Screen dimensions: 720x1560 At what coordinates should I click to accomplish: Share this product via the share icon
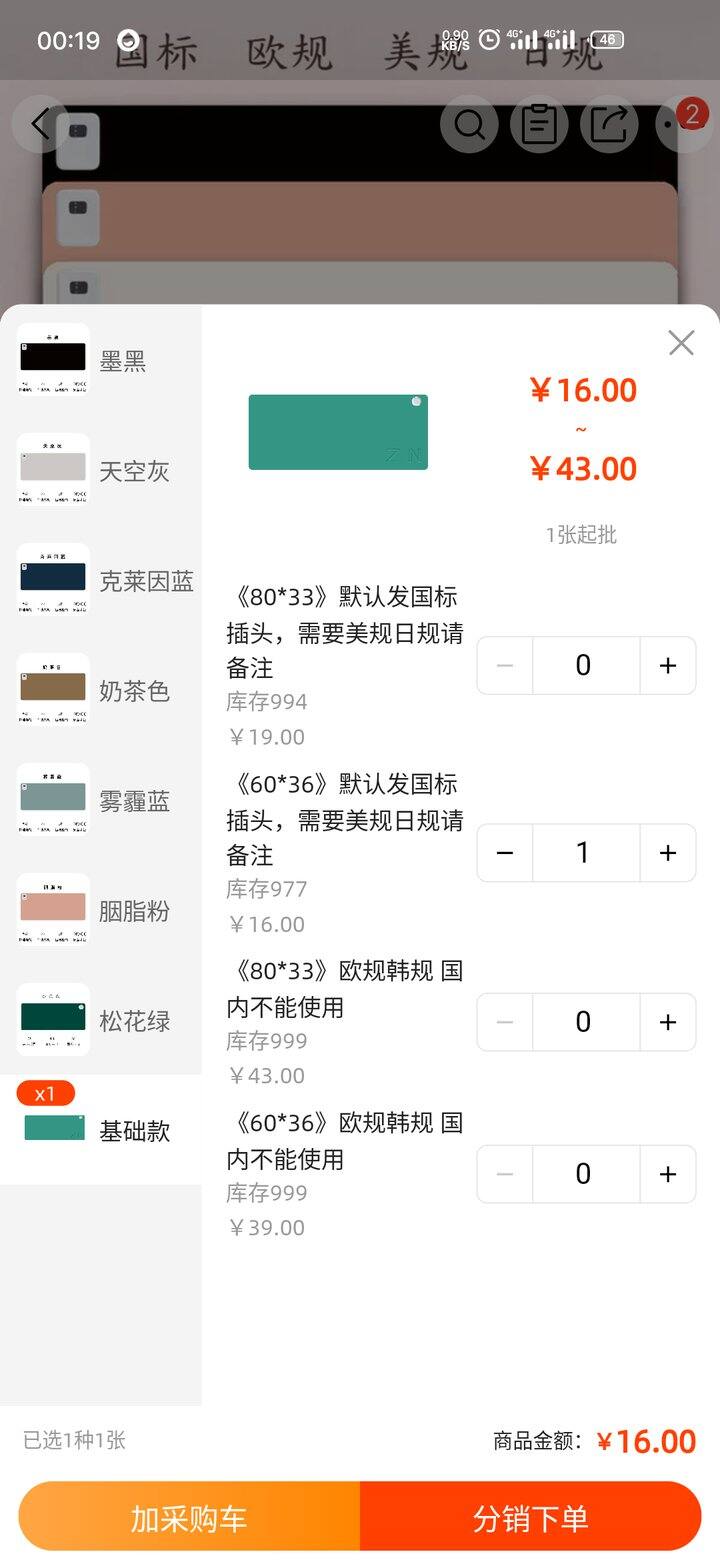609,125
